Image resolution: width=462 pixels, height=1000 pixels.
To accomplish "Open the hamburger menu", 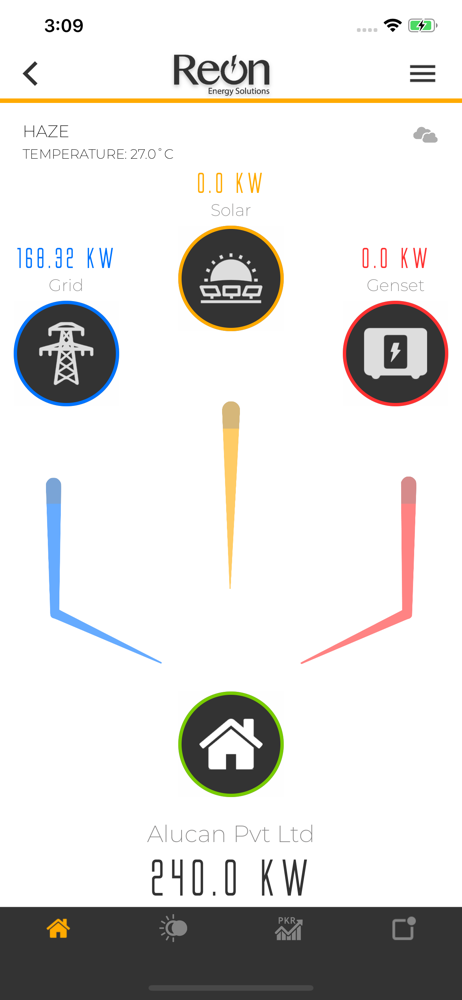I will point(422,74).
